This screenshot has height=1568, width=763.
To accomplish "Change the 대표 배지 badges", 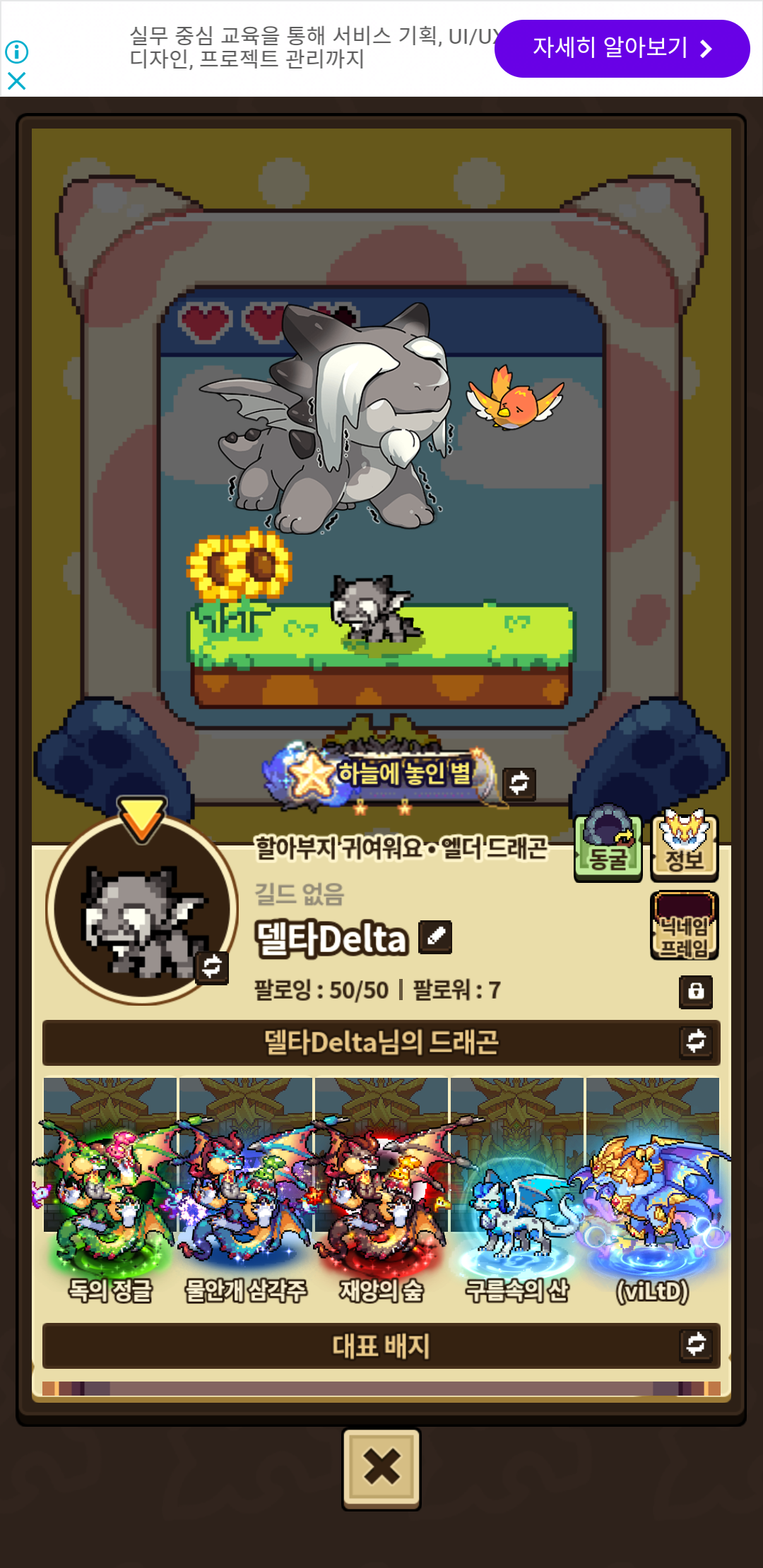I will point(696,1344).
